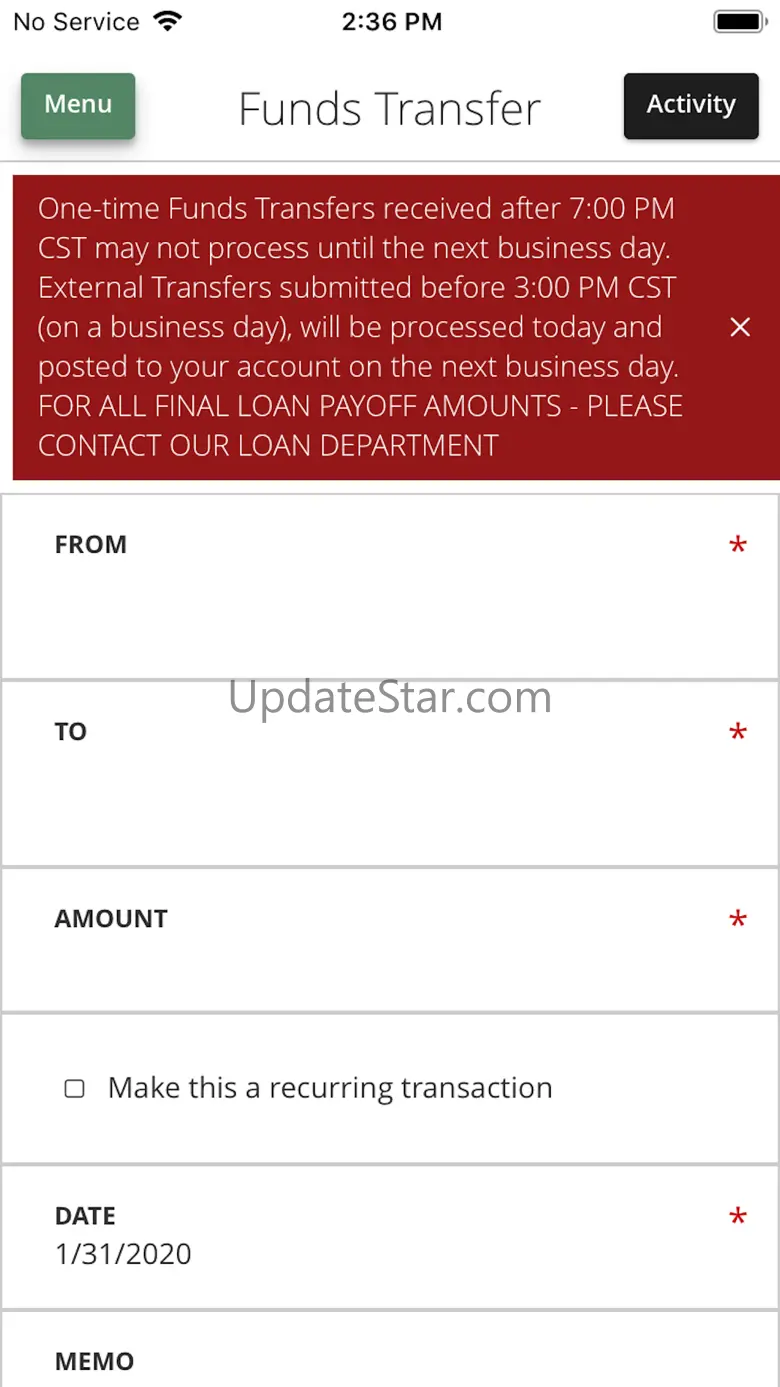The image size is (780, 1387).
Task: Open the Menu drawer
Action: (78, 105)
